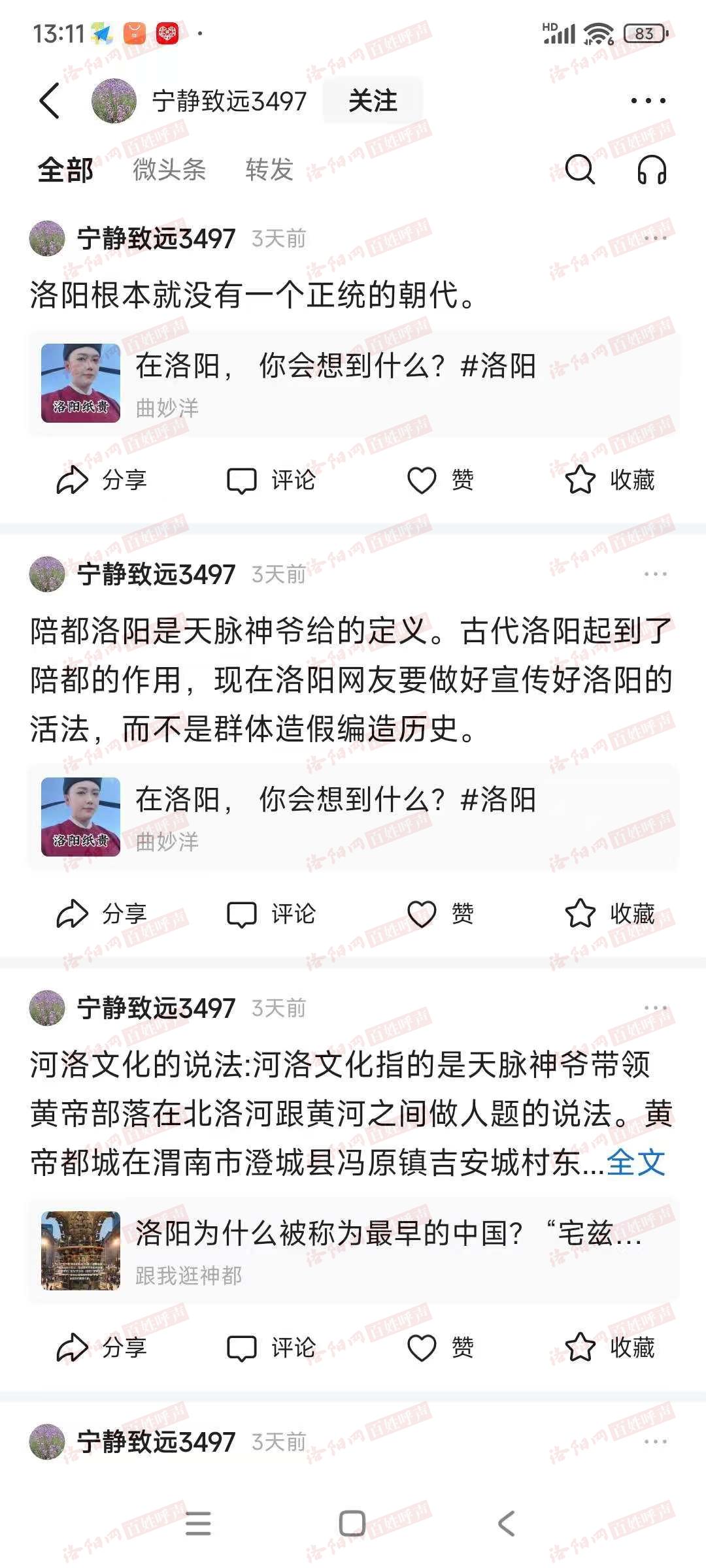Open the quoted video card under 洛阳根本就没有一个正统的朝代

coord(353,384)
